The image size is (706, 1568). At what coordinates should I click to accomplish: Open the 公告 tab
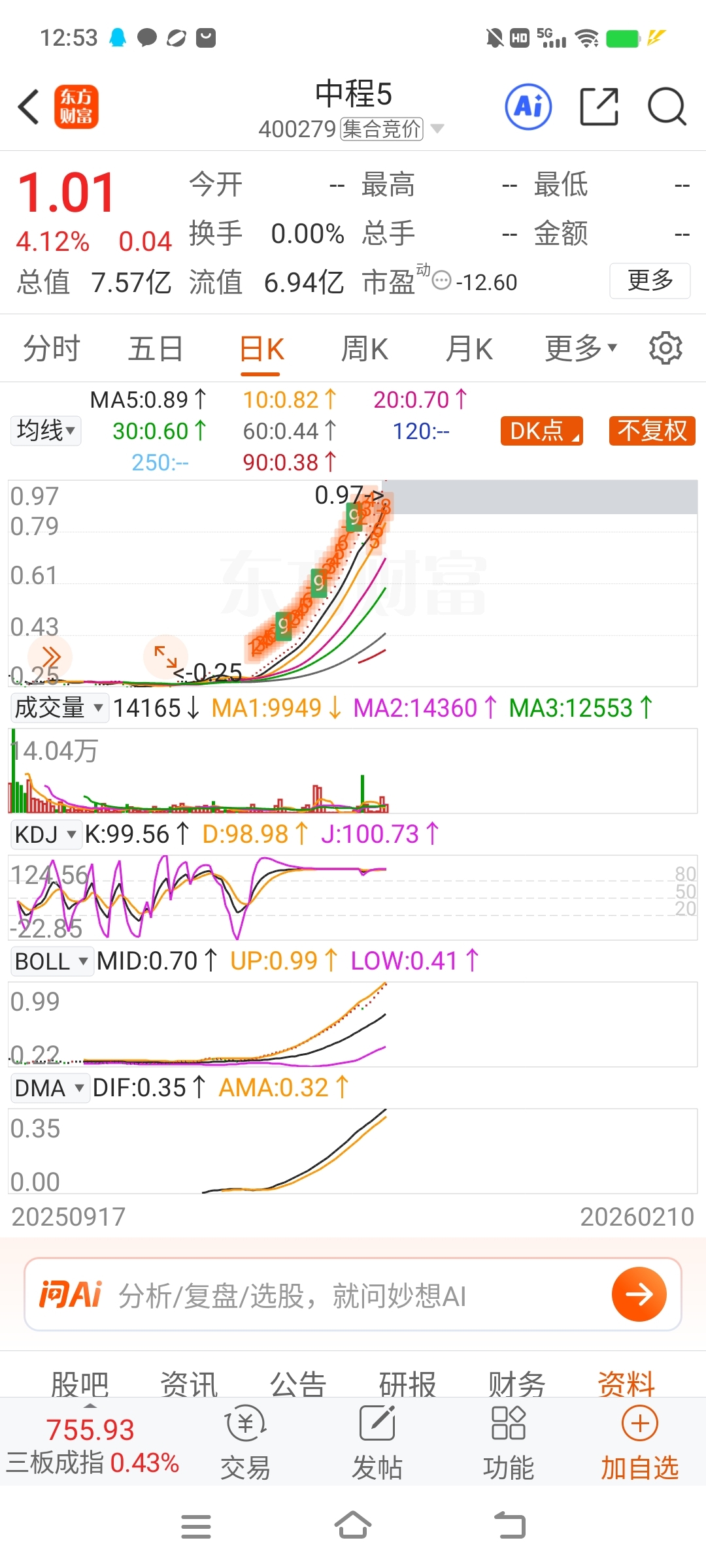[x=298, y=1384]
